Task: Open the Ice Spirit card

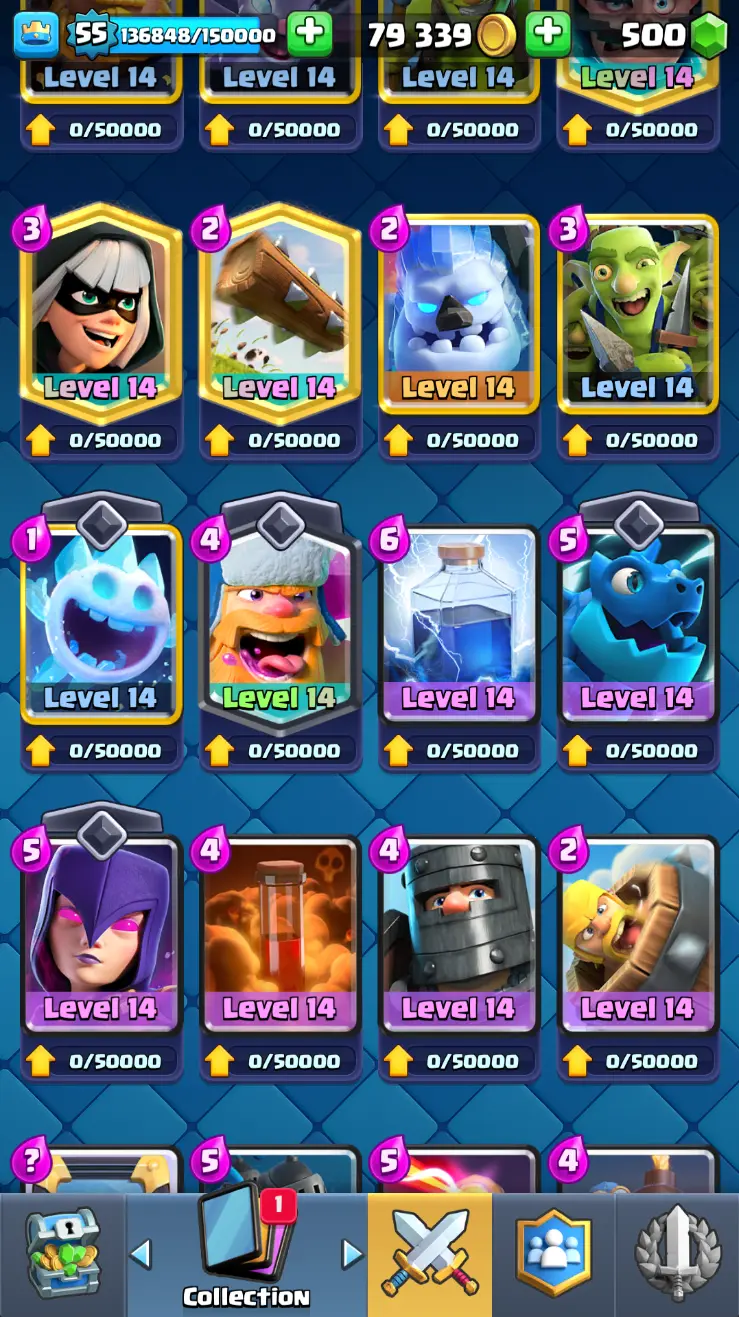Action: coord(101,622)
